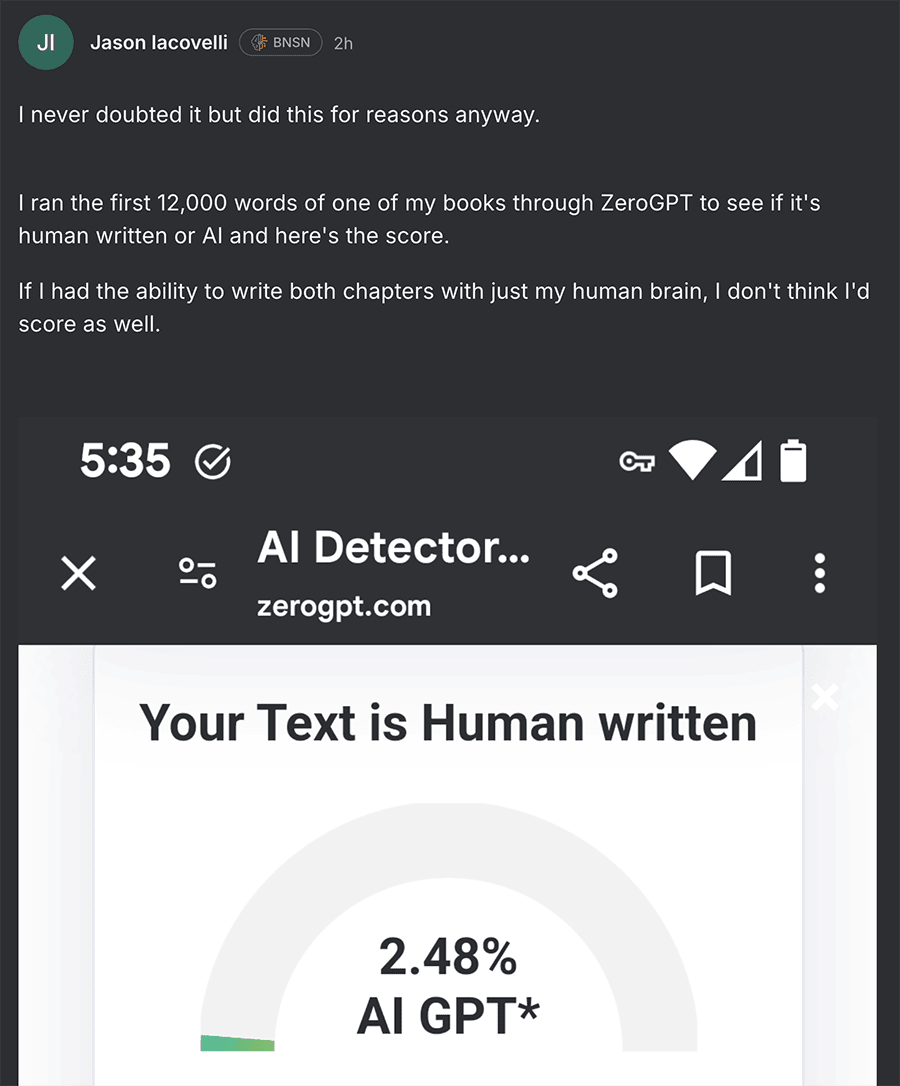
Task: Open the BNSN member badge
Action: [x=281, y=43]
